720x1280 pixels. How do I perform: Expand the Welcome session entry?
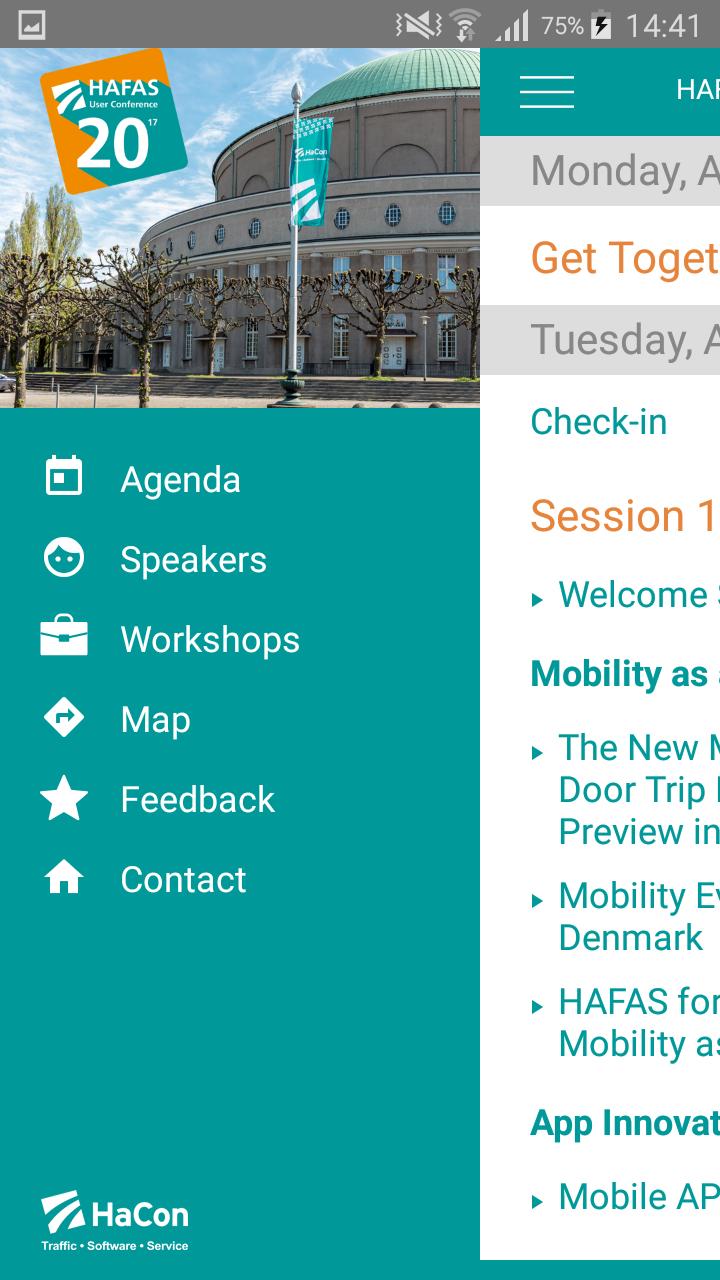(632, 595)
